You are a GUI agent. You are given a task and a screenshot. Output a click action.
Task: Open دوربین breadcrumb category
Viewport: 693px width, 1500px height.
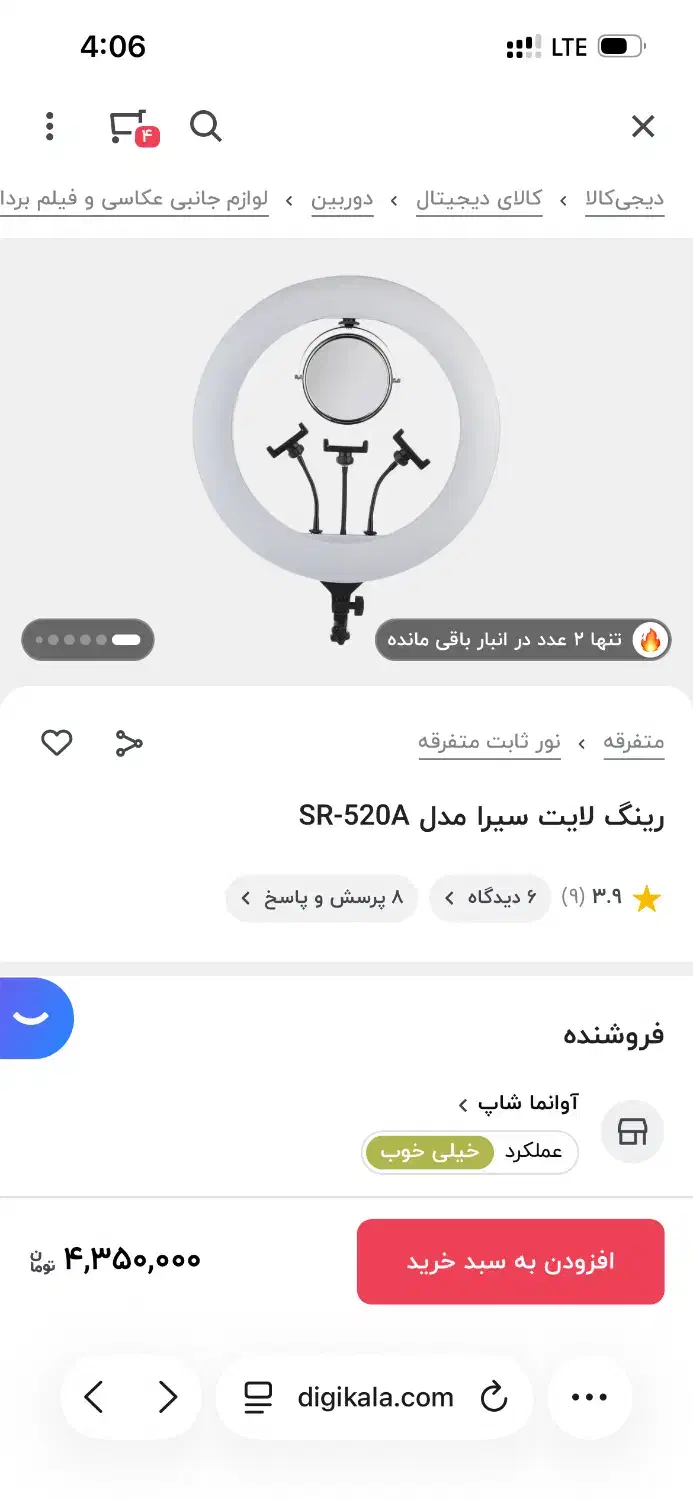(x=342, y=199)
